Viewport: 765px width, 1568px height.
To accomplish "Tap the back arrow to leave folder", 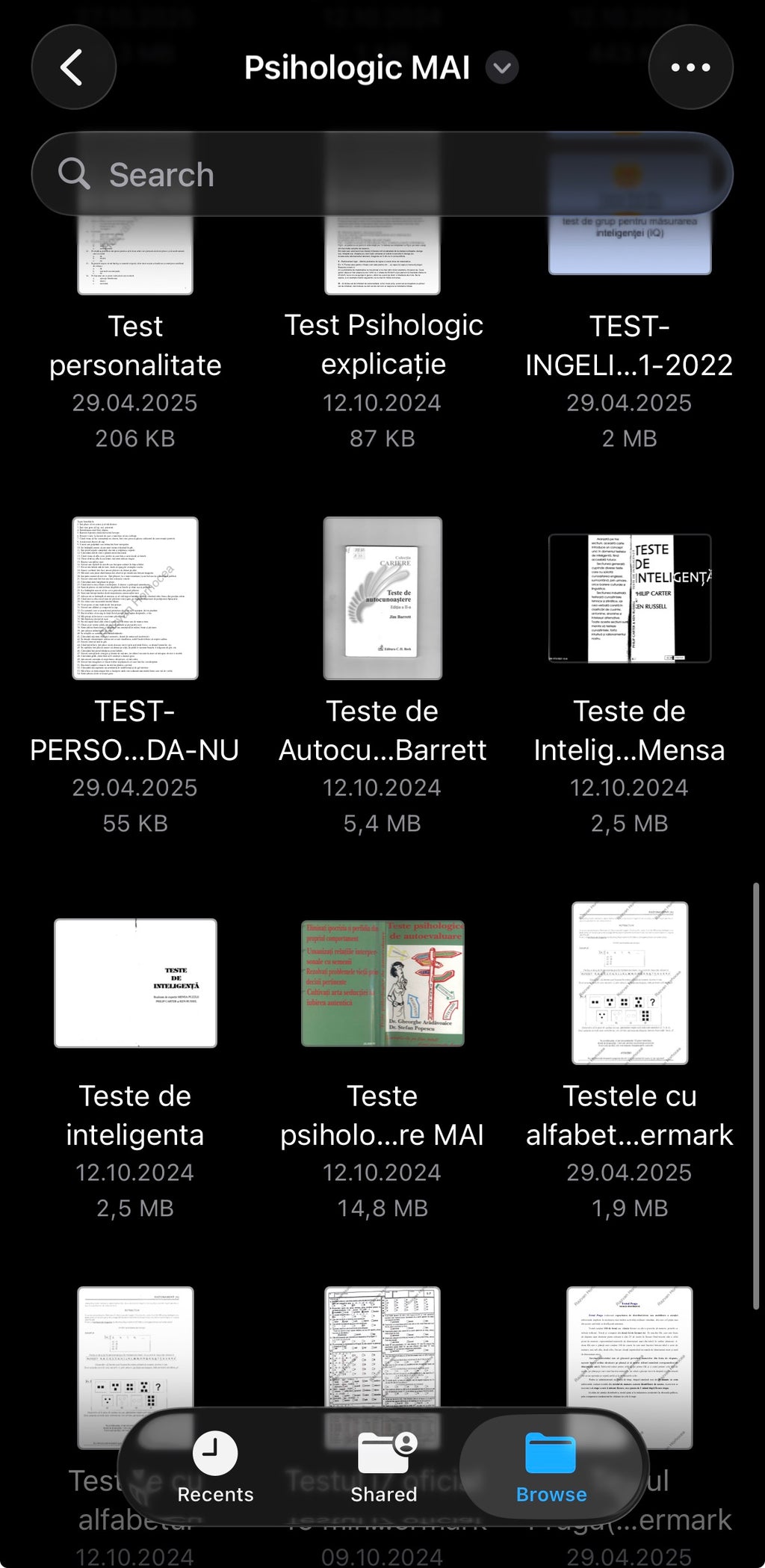I will click(x=73, y=67).
